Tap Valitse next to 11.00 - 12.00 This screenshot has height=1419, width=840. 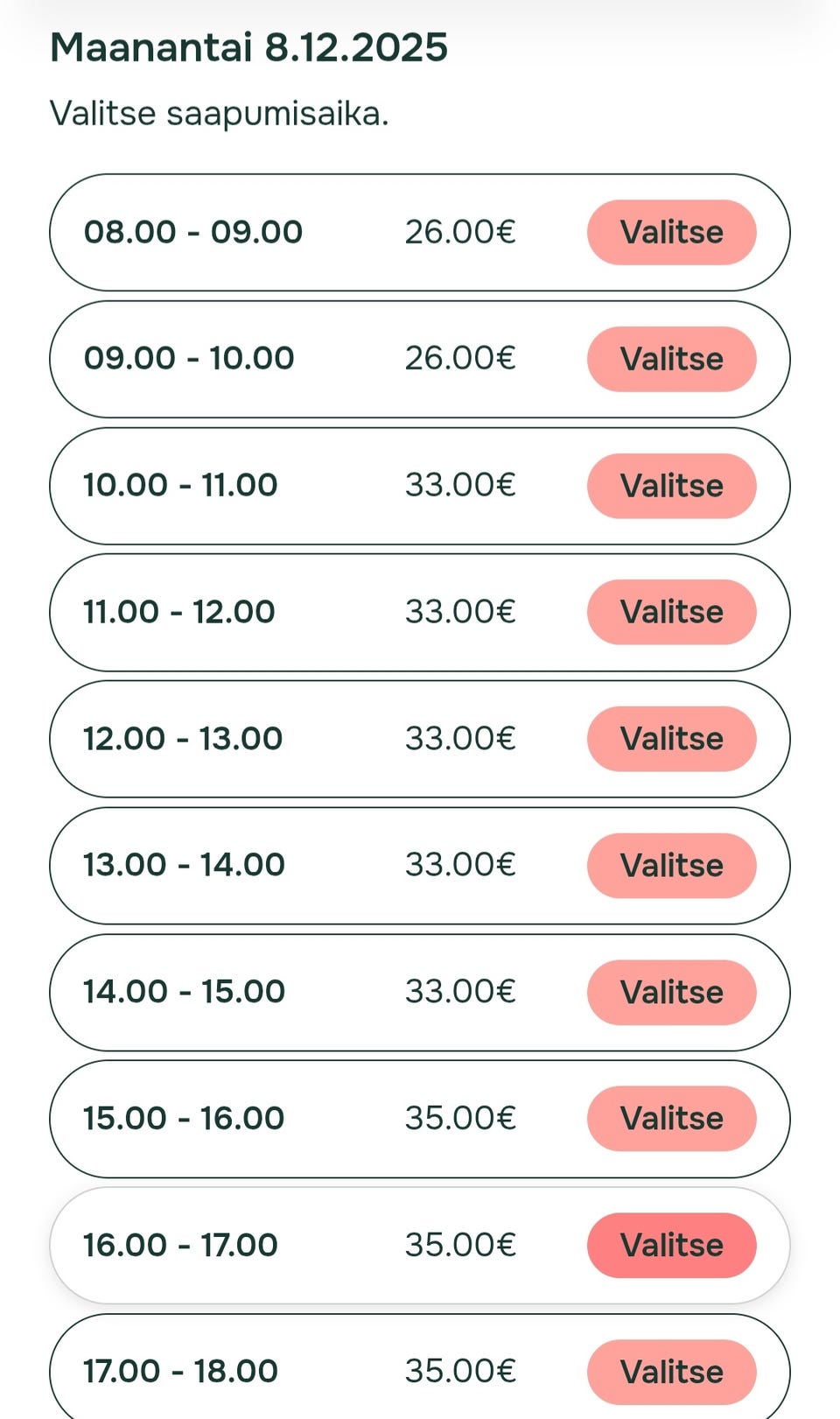(671, 612)
